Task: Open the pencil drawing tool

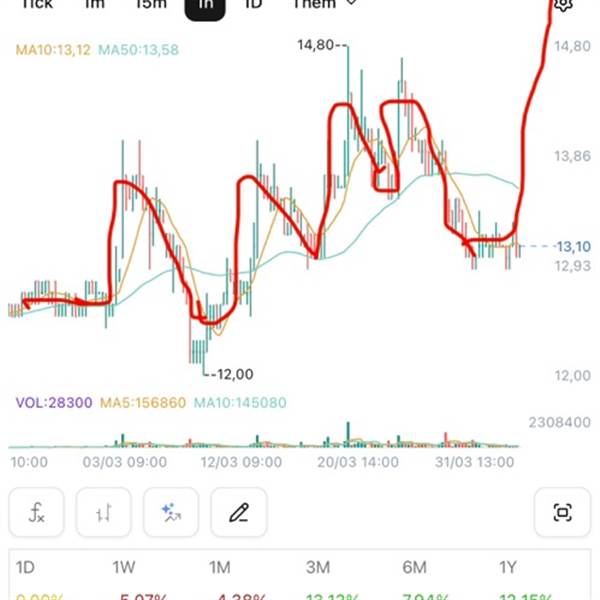Action: (238, 513)
